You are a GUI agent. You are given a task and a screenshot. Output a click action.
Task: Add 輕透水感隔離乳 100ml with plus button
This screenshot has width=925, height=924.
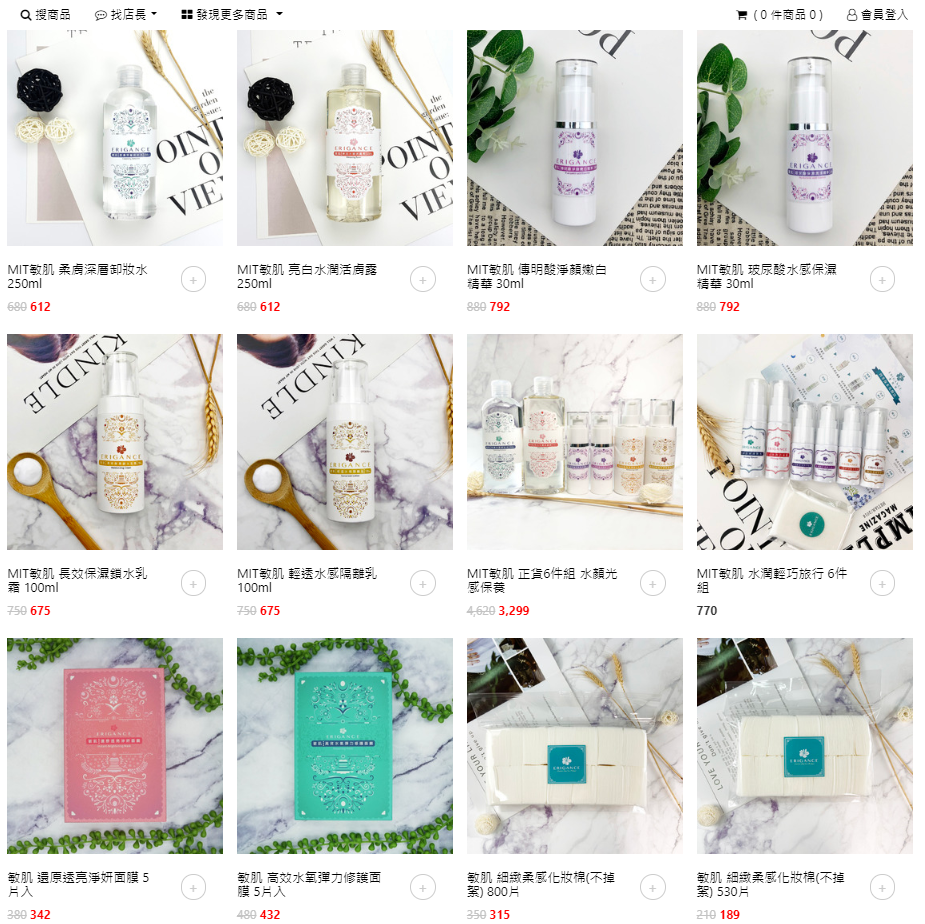[x=423, y=584]
